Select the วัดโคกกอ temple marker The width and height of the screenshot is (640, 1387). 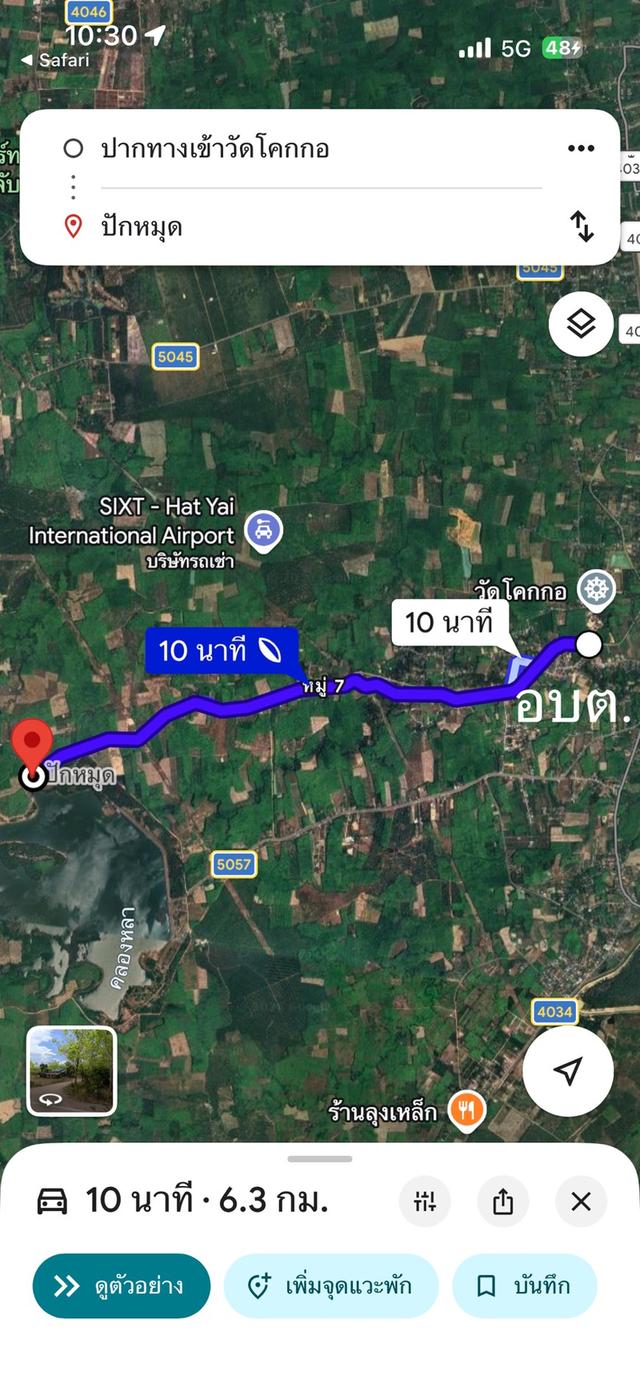(597, 590)
